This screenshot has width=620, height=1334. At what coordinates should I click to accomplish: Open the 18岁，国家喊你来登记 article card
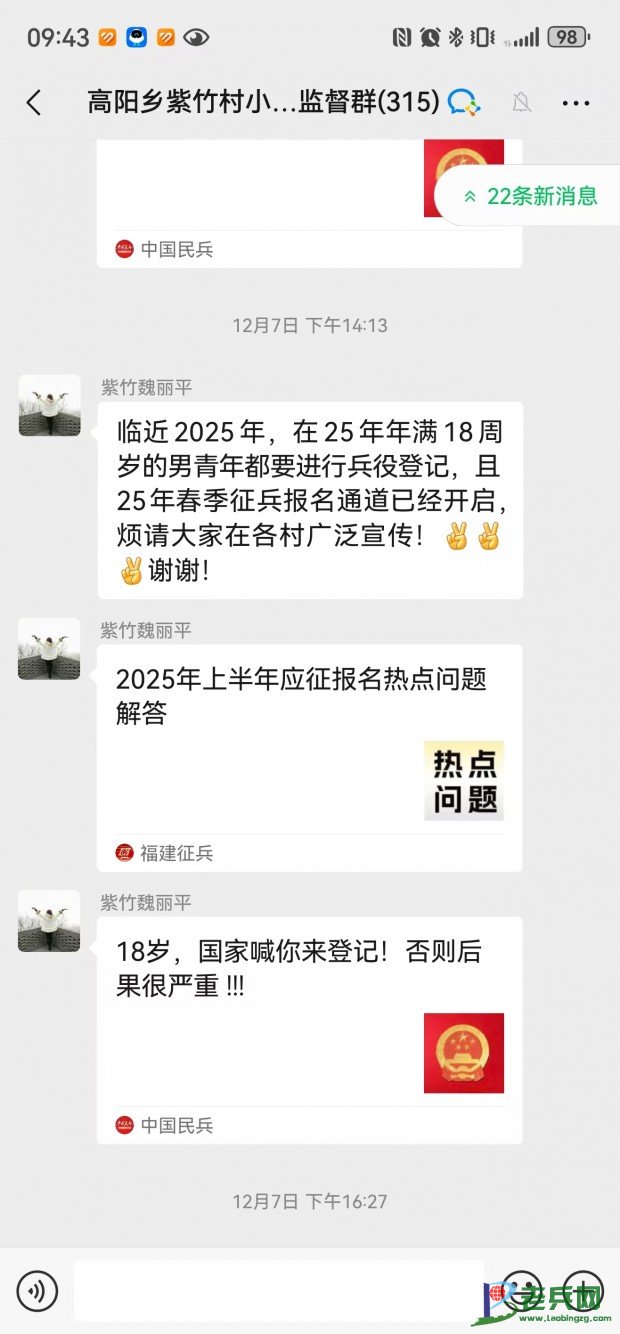coord(309,1029)
